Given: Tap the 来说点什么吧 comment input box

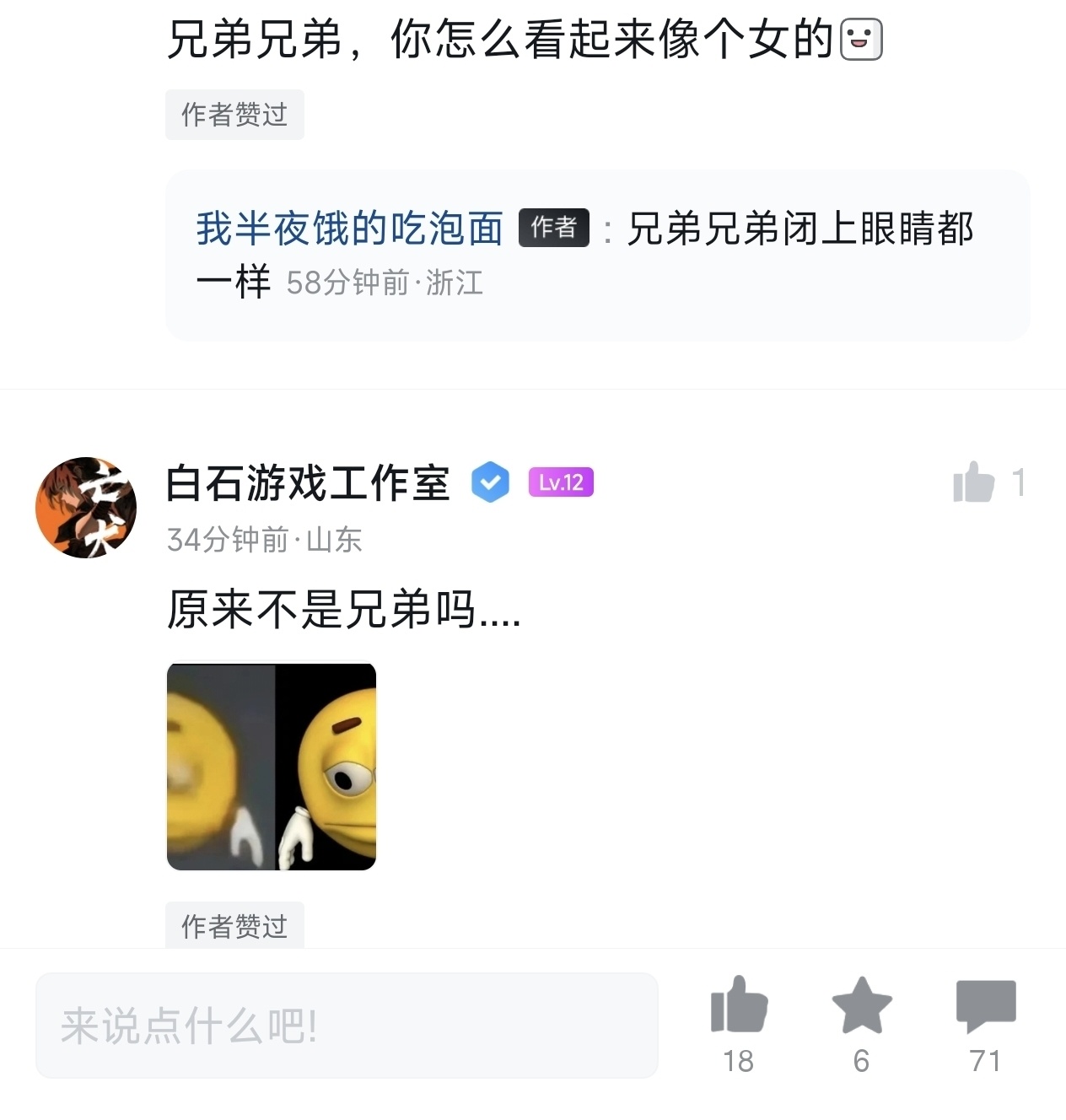Looking at the screenshot, I should tap(346, 1026).
